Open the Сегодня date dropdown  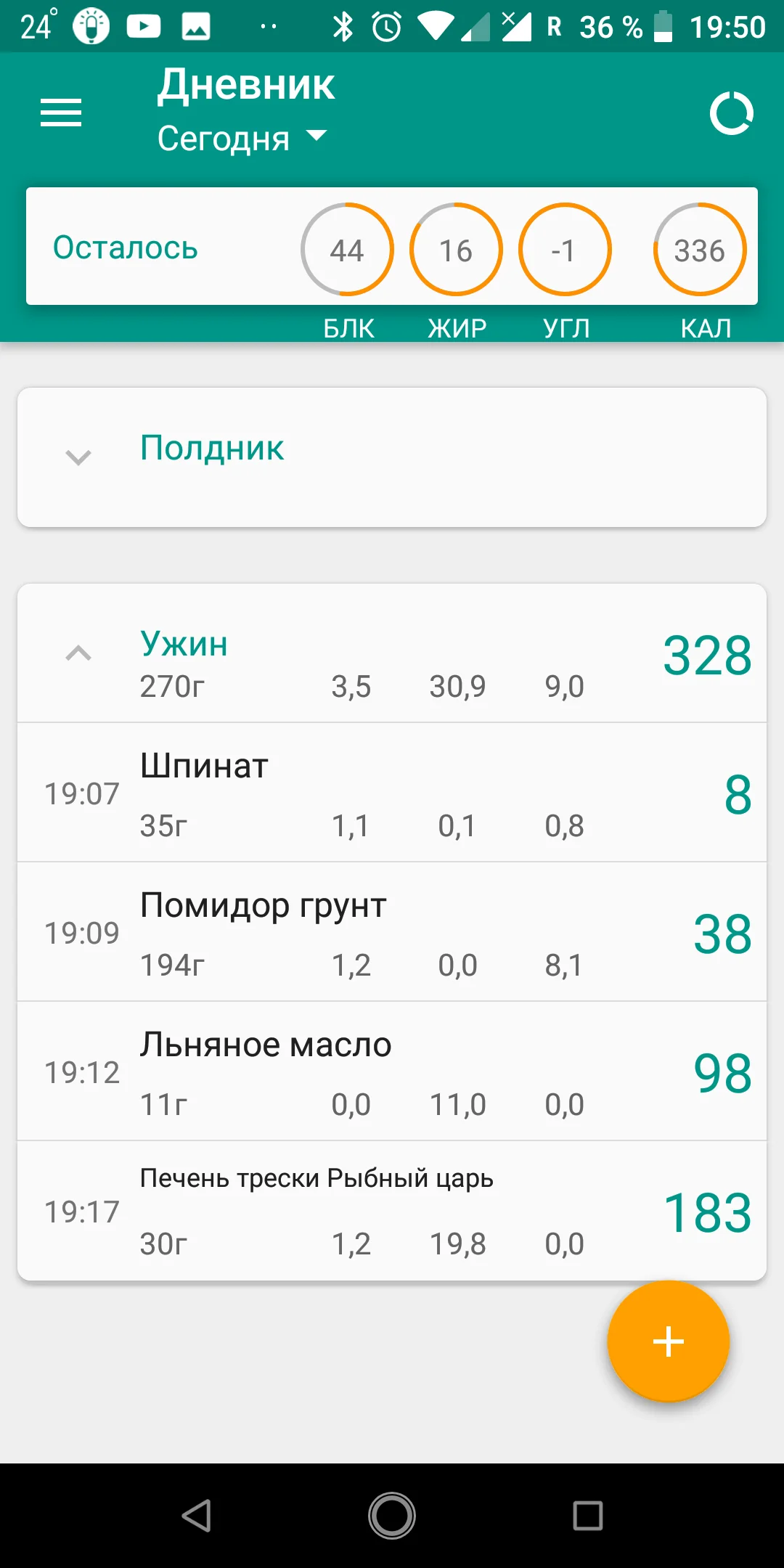[242, 138]
